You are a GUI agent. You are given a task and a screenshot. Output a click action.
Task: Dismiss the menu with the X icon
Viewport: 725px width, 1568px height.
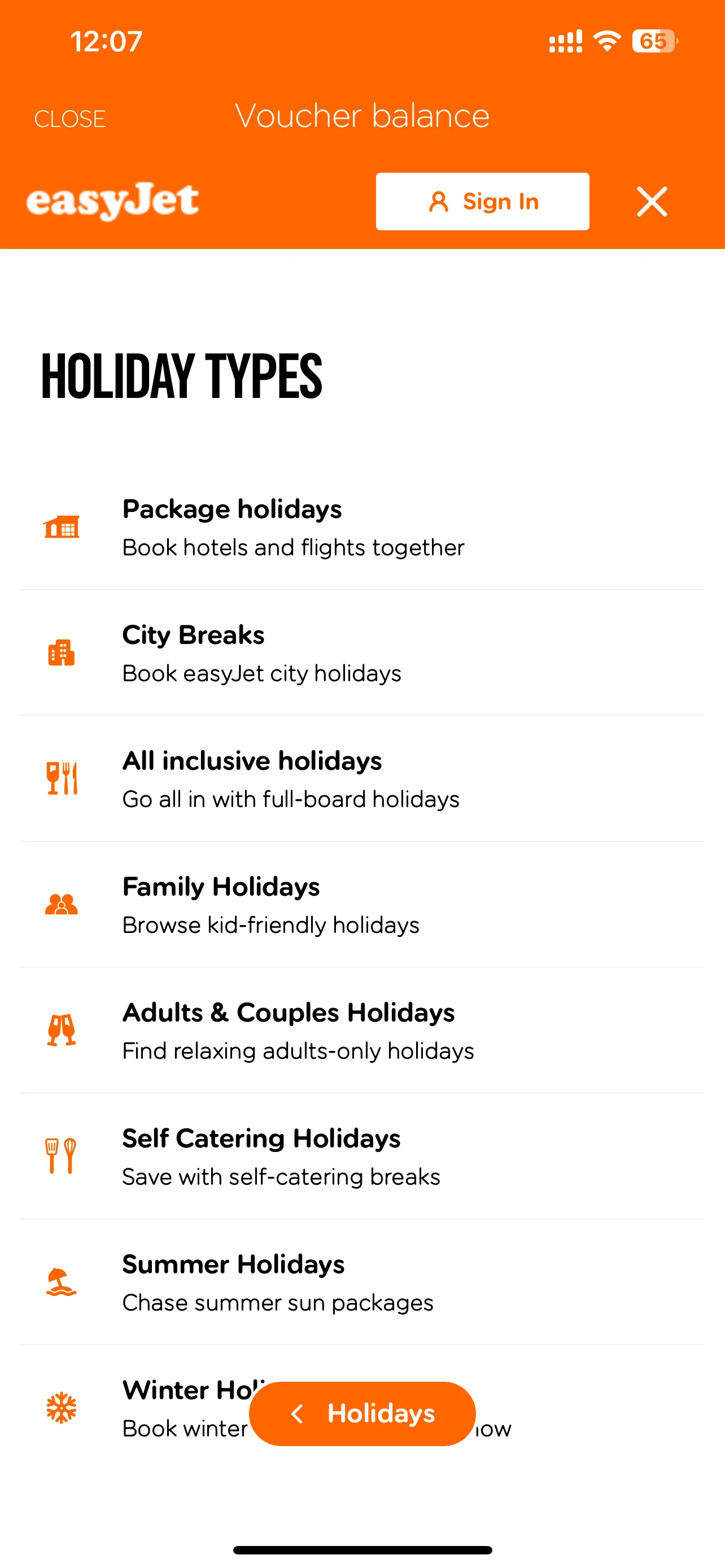point(652,202)
